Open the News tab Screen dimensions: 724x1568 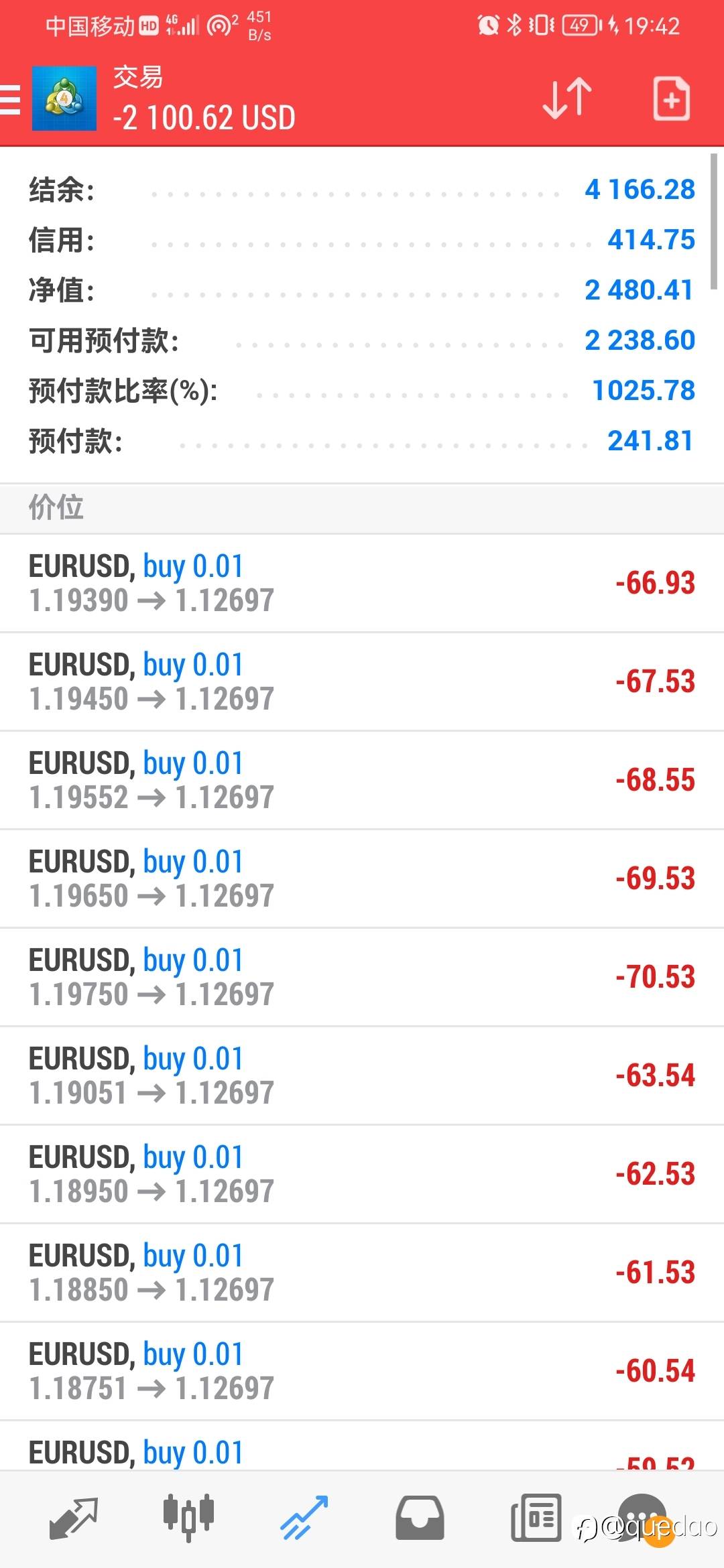[536, 1518]
